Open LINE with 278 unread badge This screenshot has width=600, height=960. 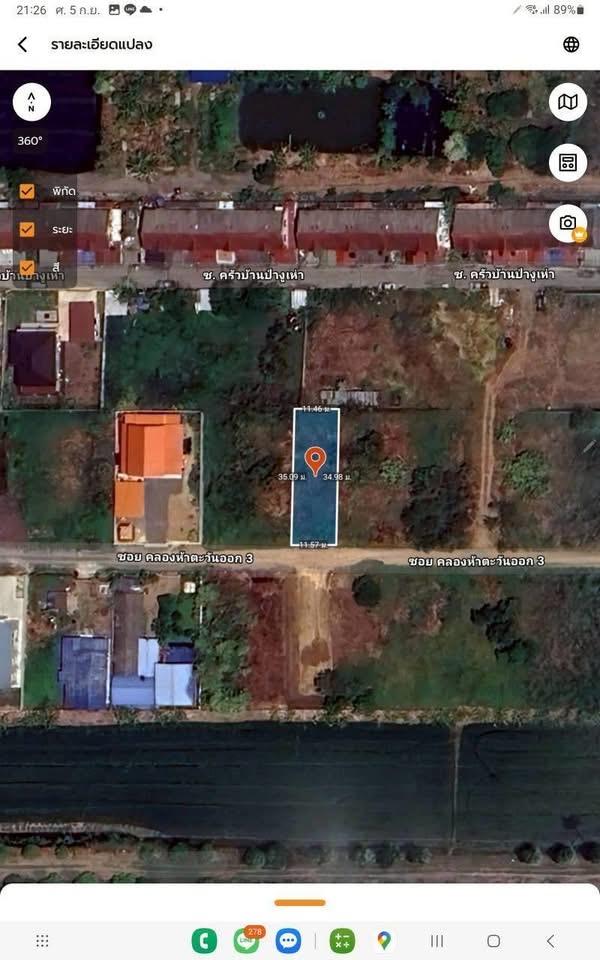pyautogui.click(x=246, y=941)
